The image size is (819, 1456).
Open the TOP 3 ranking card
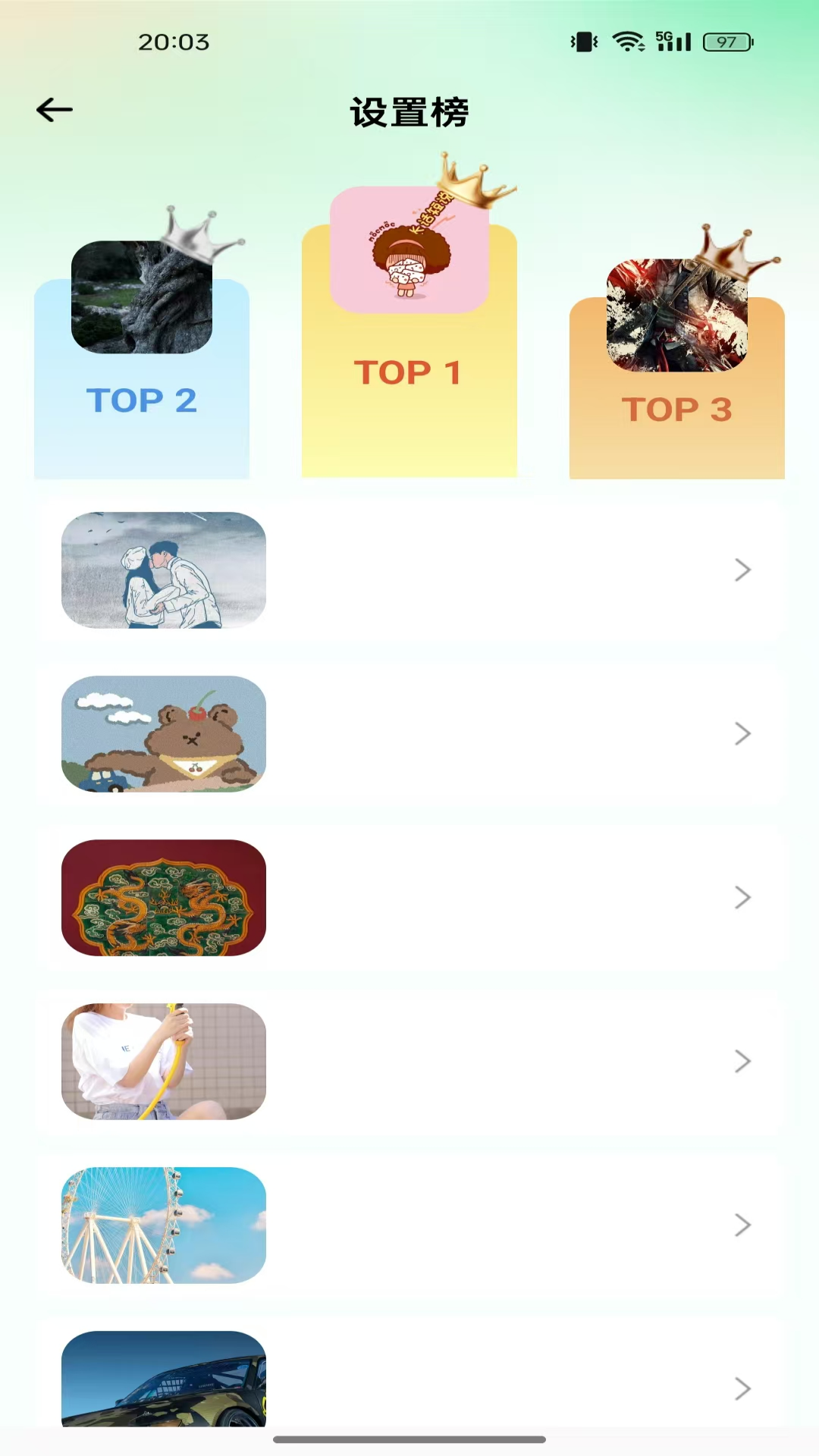point(677,425)
